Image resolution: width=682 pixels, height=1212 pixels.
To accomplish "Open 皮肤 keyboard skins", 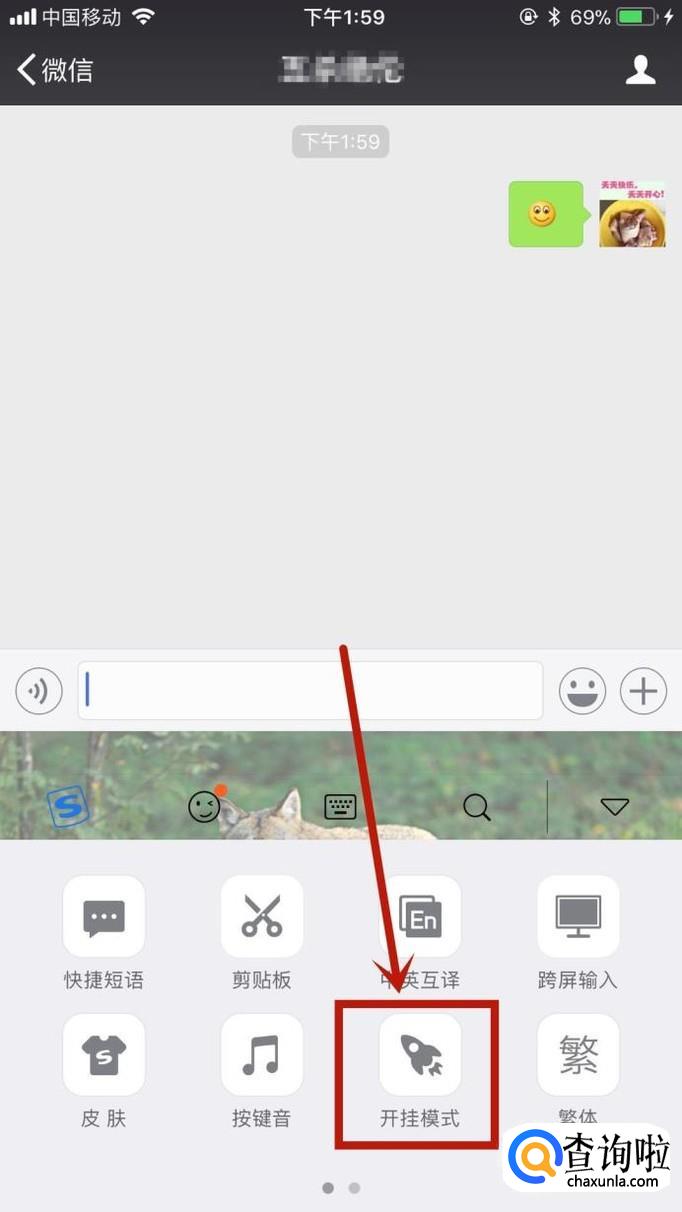I will [104, 1056].
